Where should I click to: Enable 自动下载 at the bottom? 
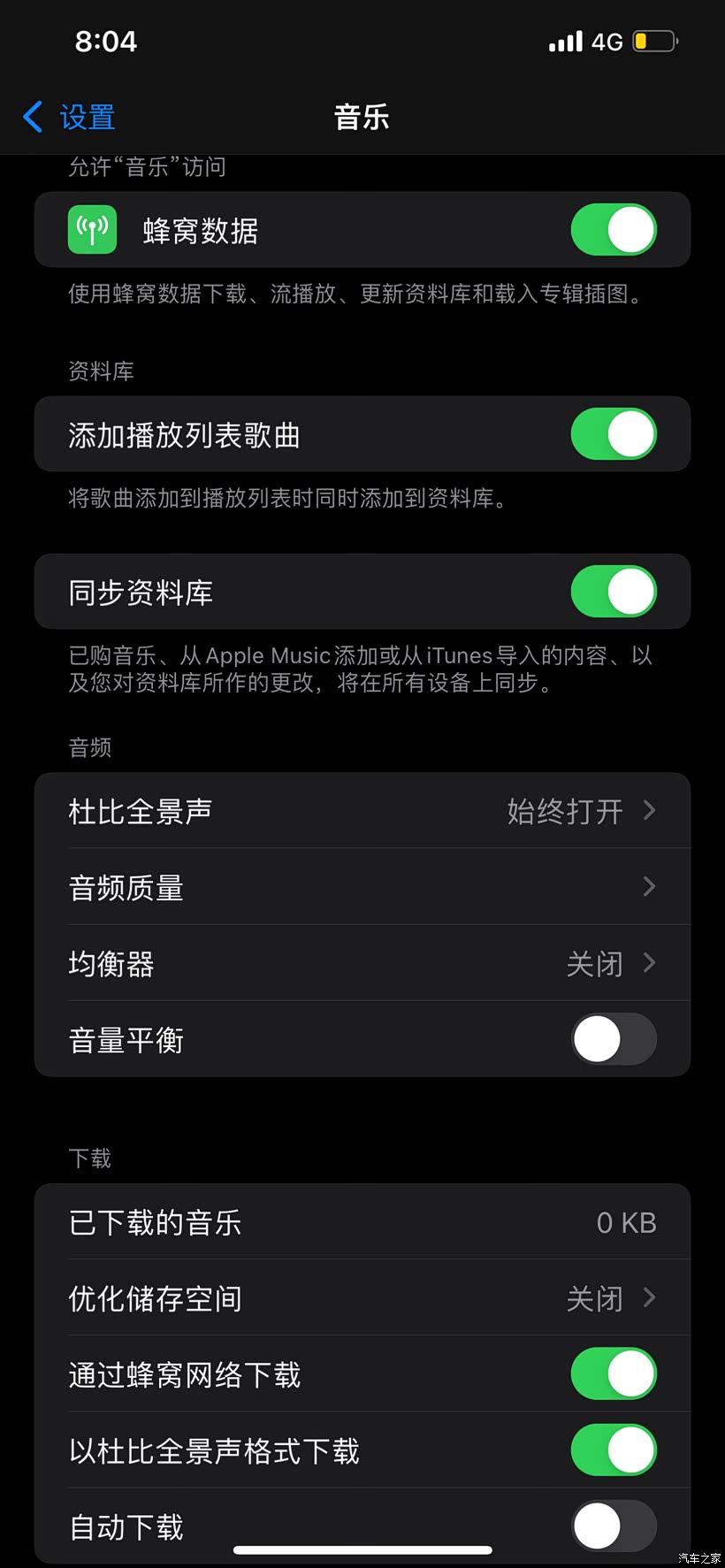(x=614, y=1525)
